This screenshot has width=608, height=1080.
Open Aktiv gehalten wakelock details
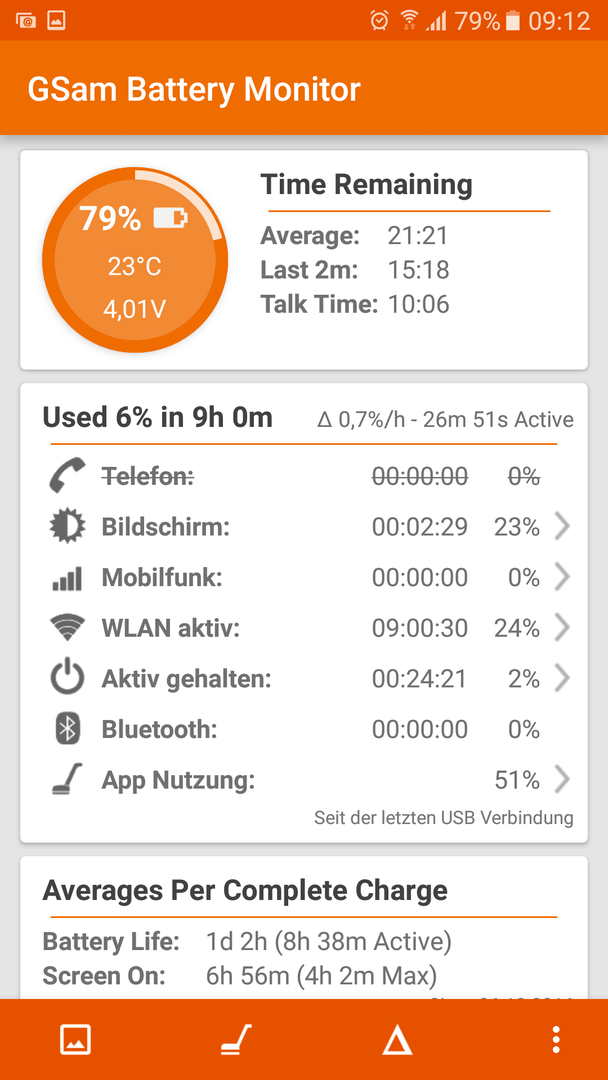click(304, 679)
